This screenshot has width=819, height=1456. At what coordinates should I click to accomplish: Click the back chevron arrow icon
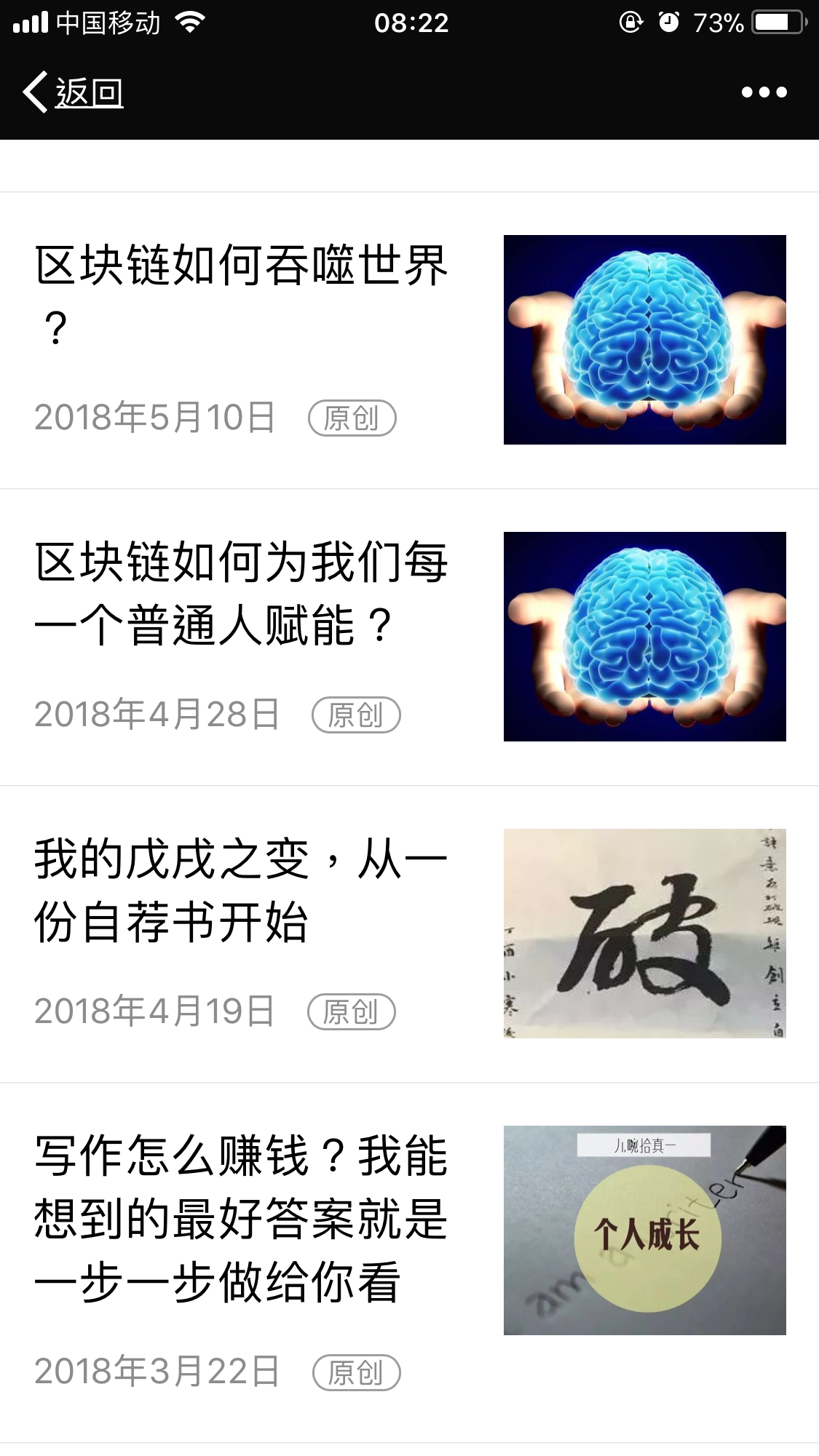click(x=34, y=91)
